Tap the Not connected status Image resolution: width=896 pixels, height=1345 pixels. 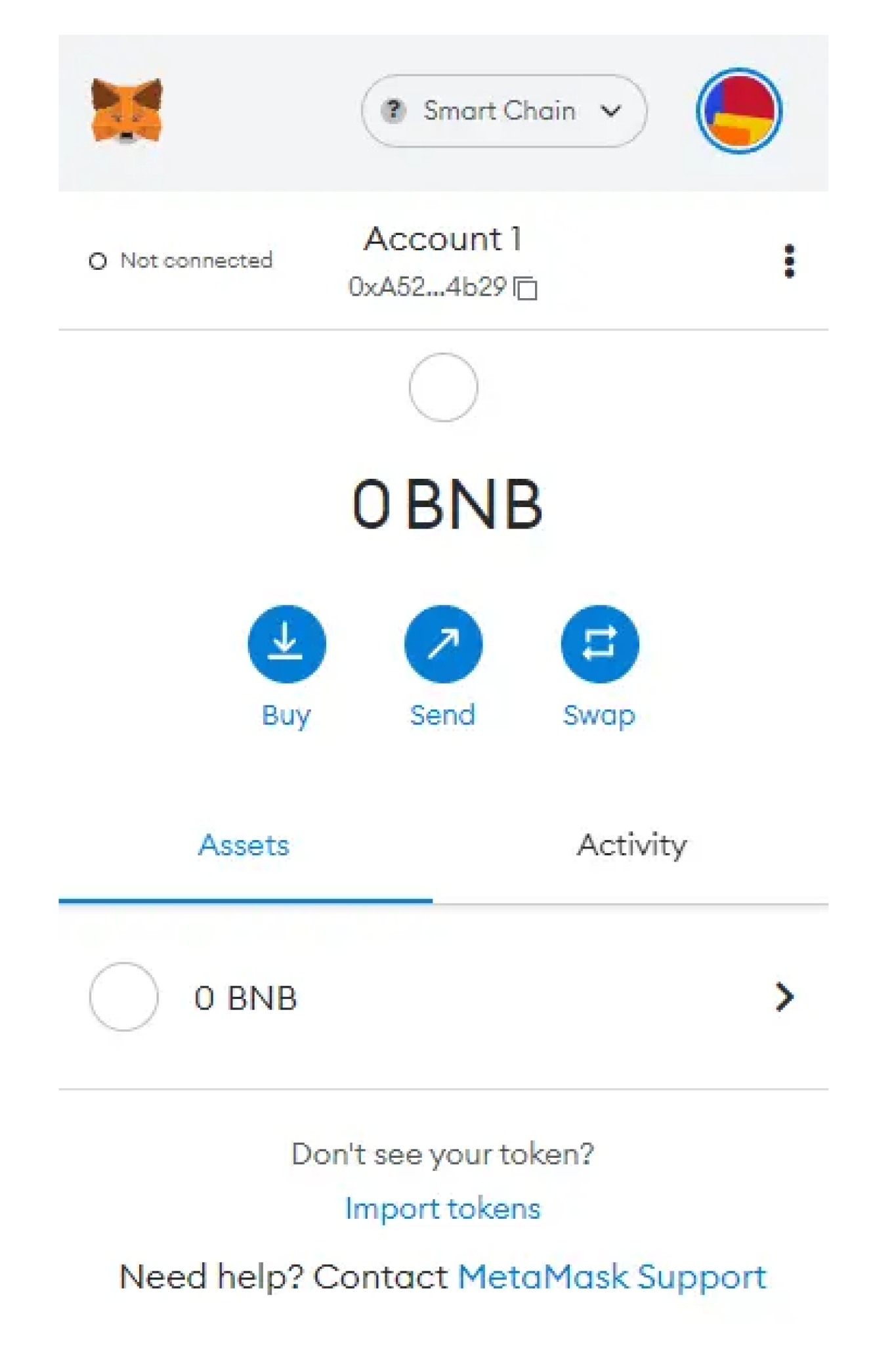pos(181,261)
